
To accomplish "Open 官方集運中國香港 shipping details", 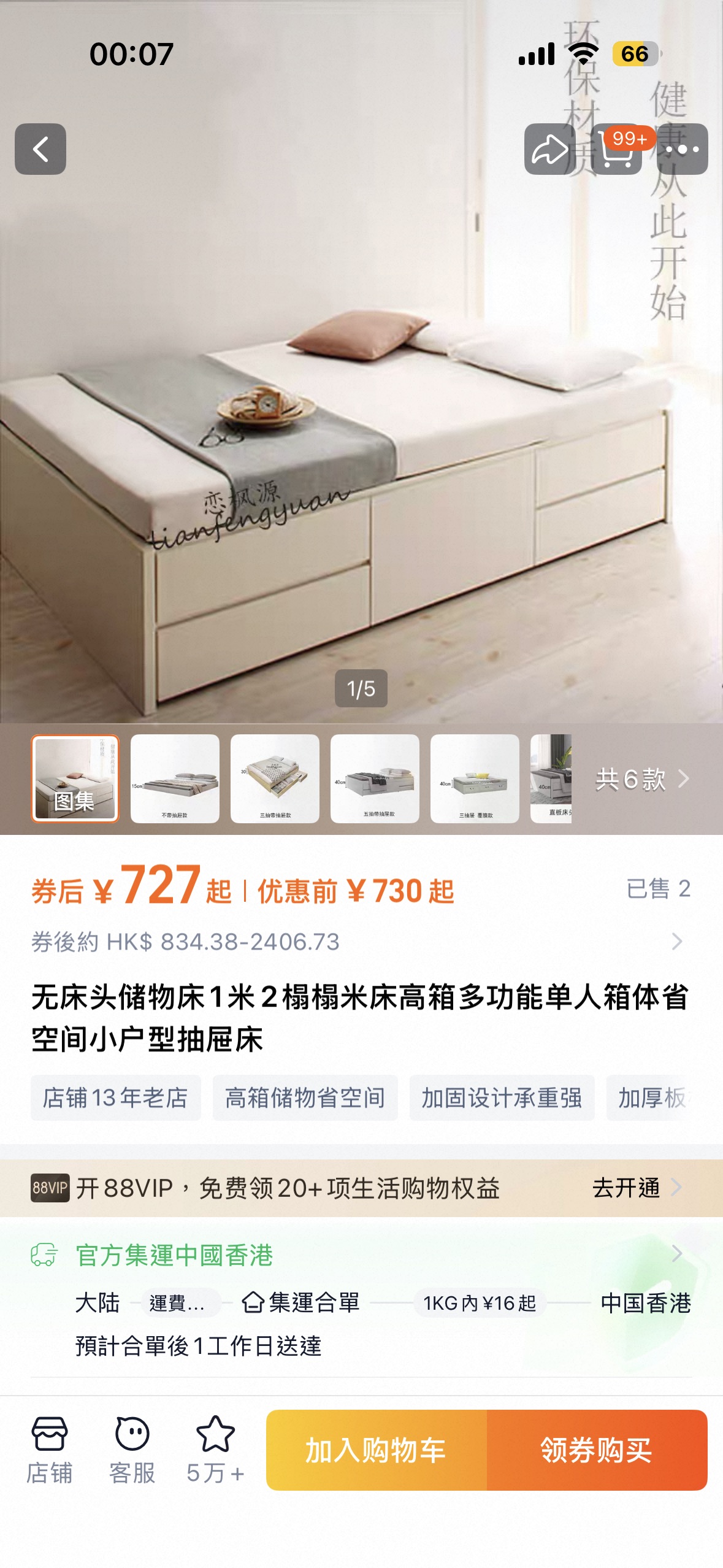I will click(676, 1254).
